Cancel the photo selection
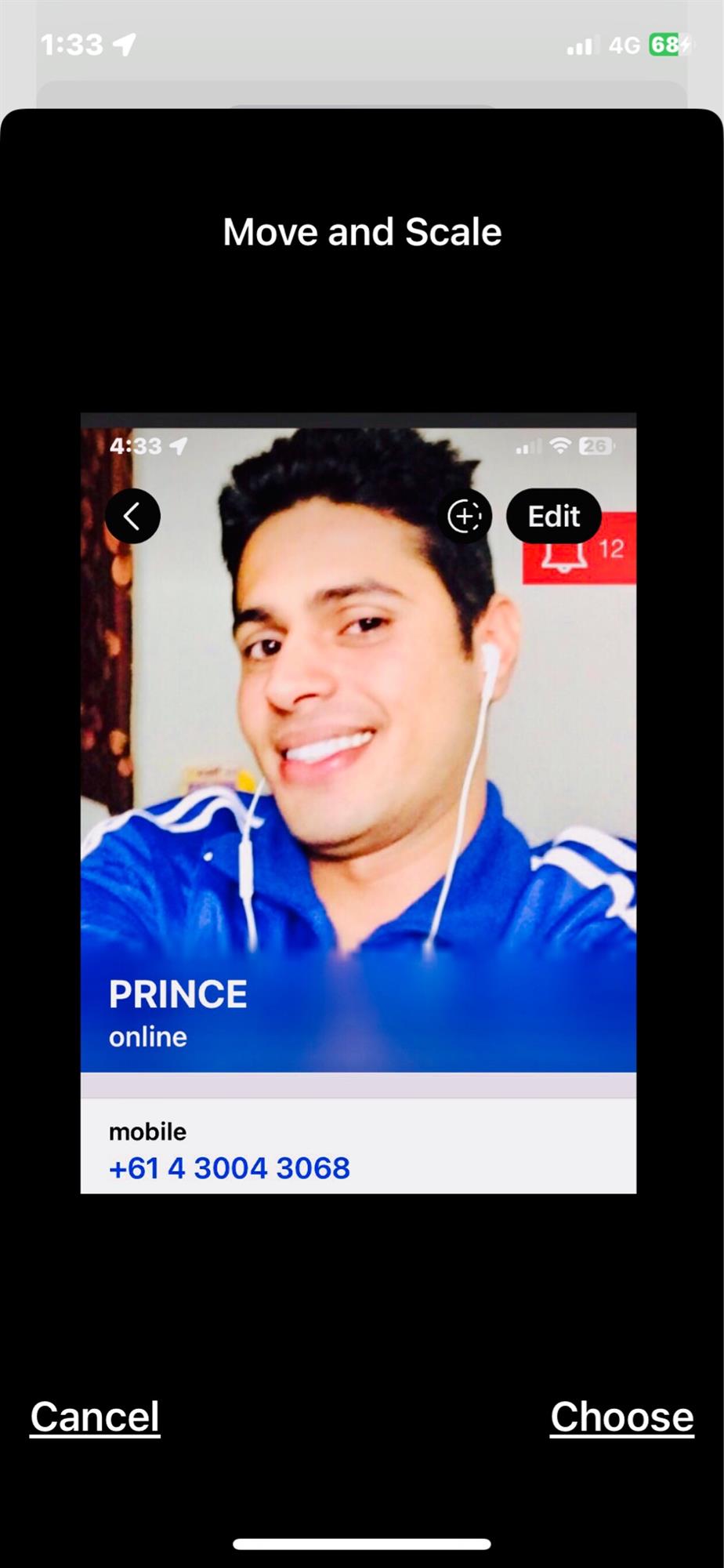Viewport: 724px width, 1568px height. point(95,1417)
